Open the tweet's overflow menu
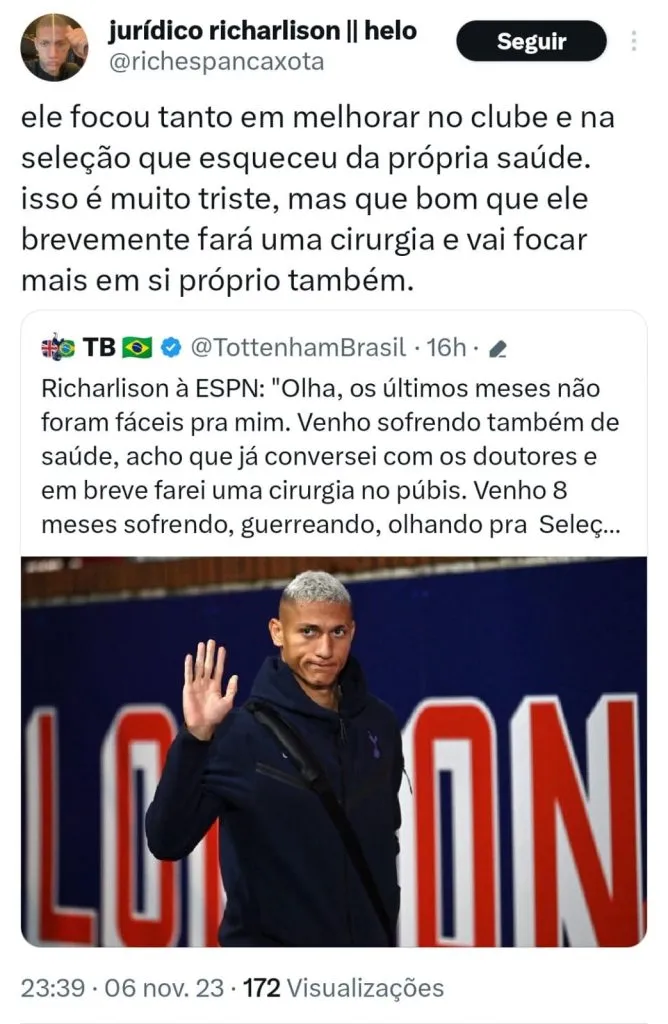668x1024 pixels. pyautogui.click(x=634, y=41)
